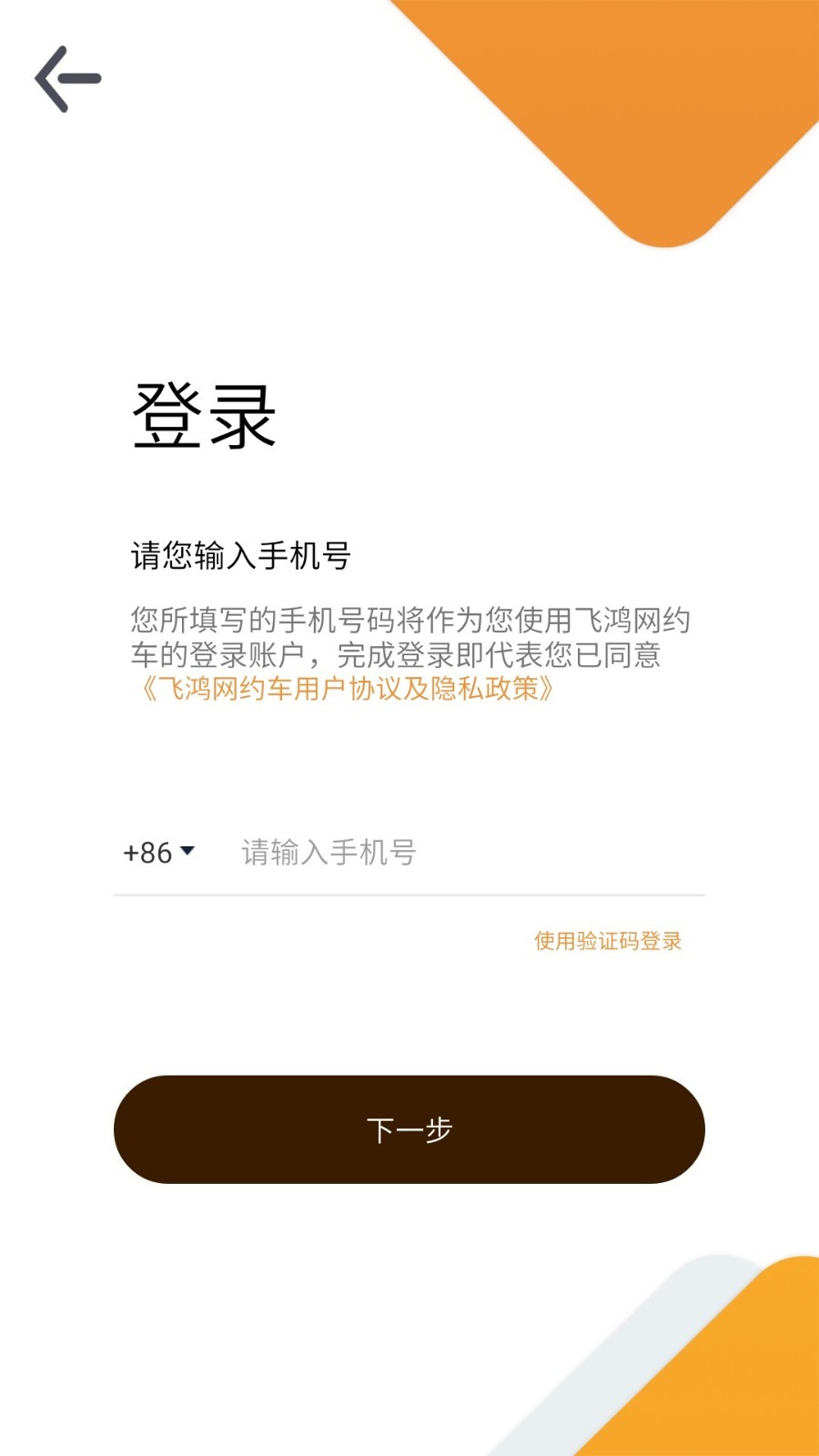Click the dropdown arrow beside +86

[x=188, y=854]
